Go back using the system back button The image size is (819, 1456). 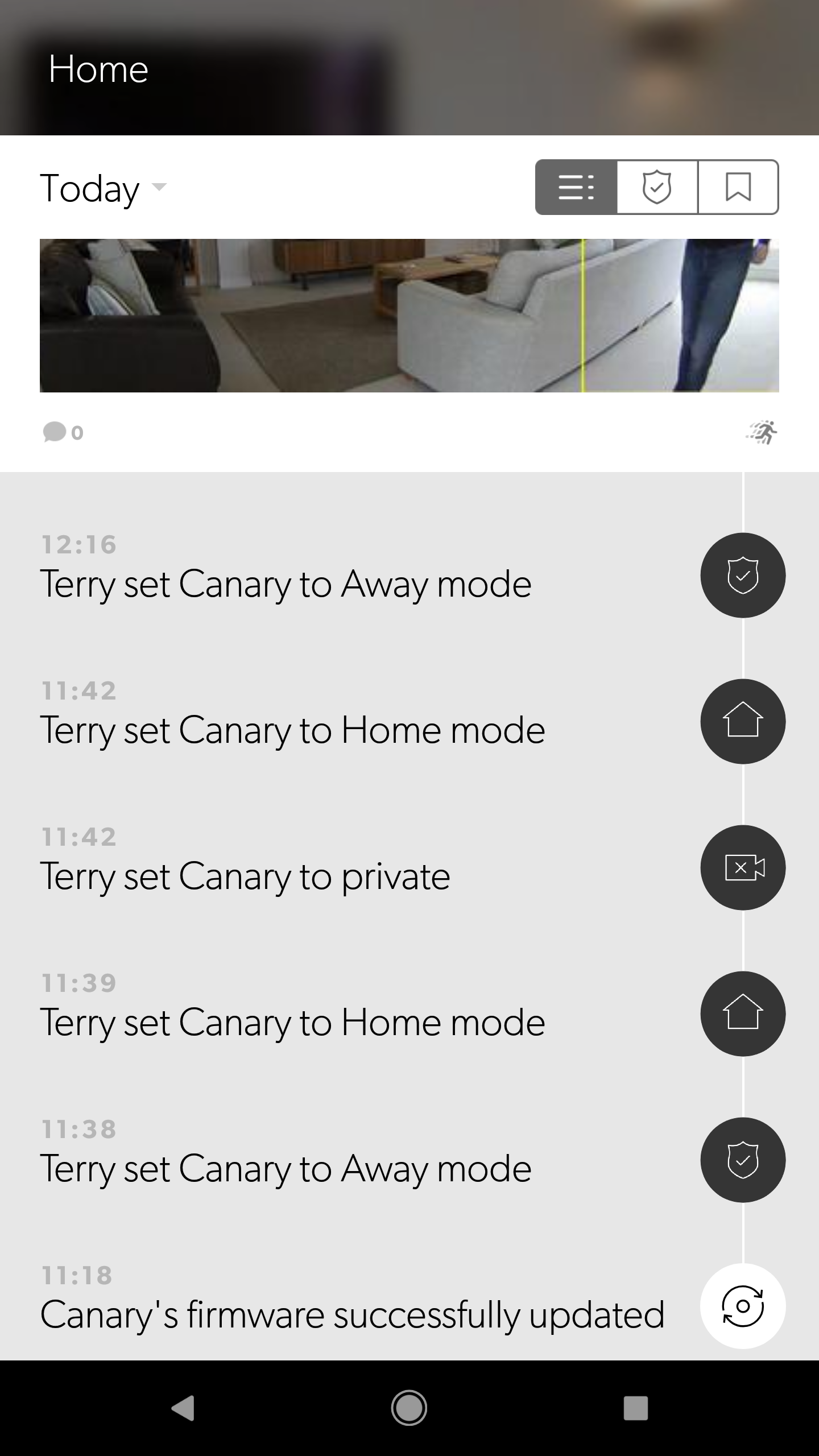pyautogui.click(x=183, y=1408)
